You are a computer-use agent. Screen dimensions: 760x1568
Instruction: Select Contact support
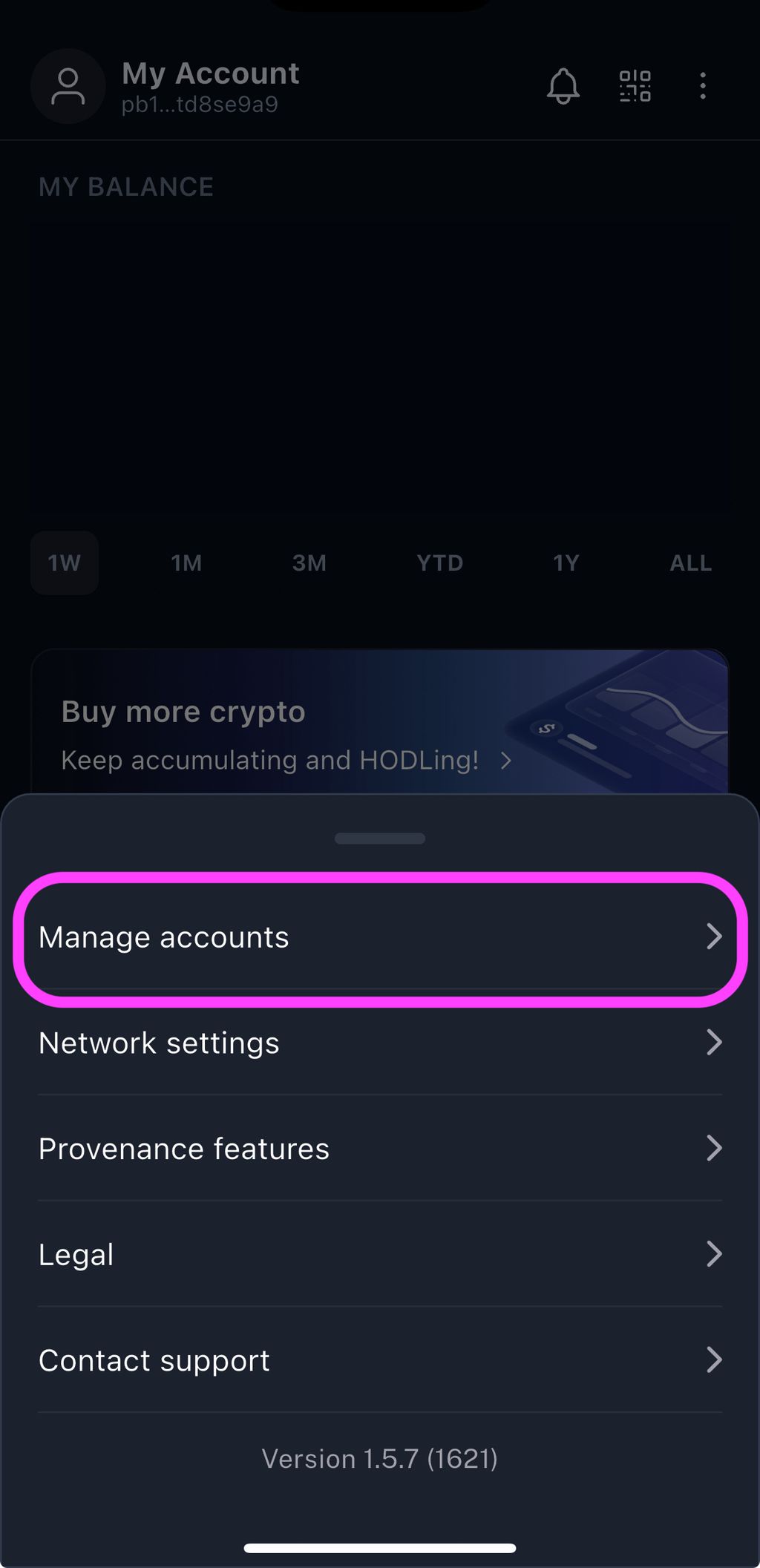pos(380,1360)
